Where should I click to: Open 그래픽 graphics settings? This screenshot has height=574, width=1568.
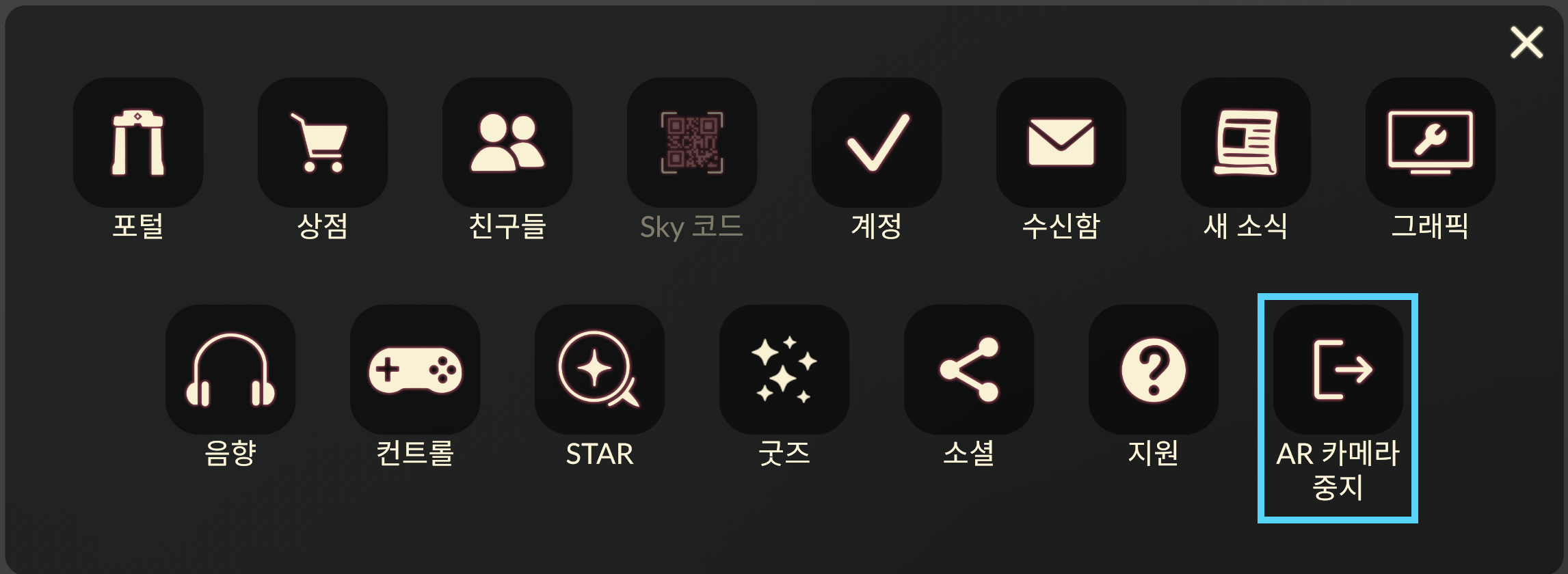[x=1431, y=142]
